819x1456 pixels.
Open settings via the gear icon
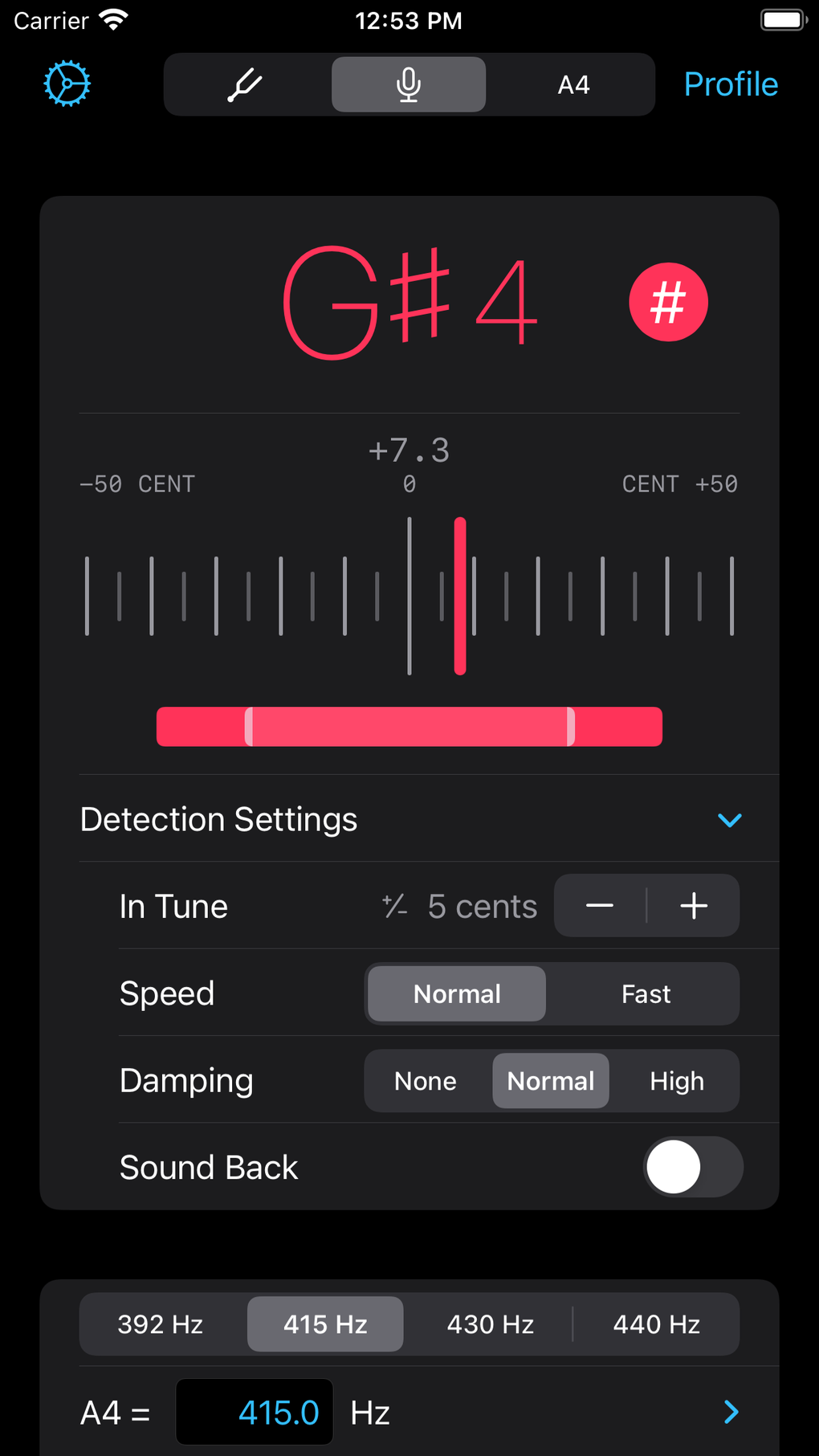pyautogui.click(x=67, y=84)
